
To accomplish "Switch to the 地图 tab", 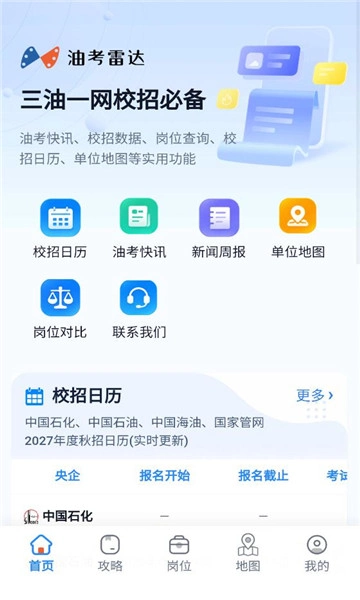I will click(x=248, y=553).
